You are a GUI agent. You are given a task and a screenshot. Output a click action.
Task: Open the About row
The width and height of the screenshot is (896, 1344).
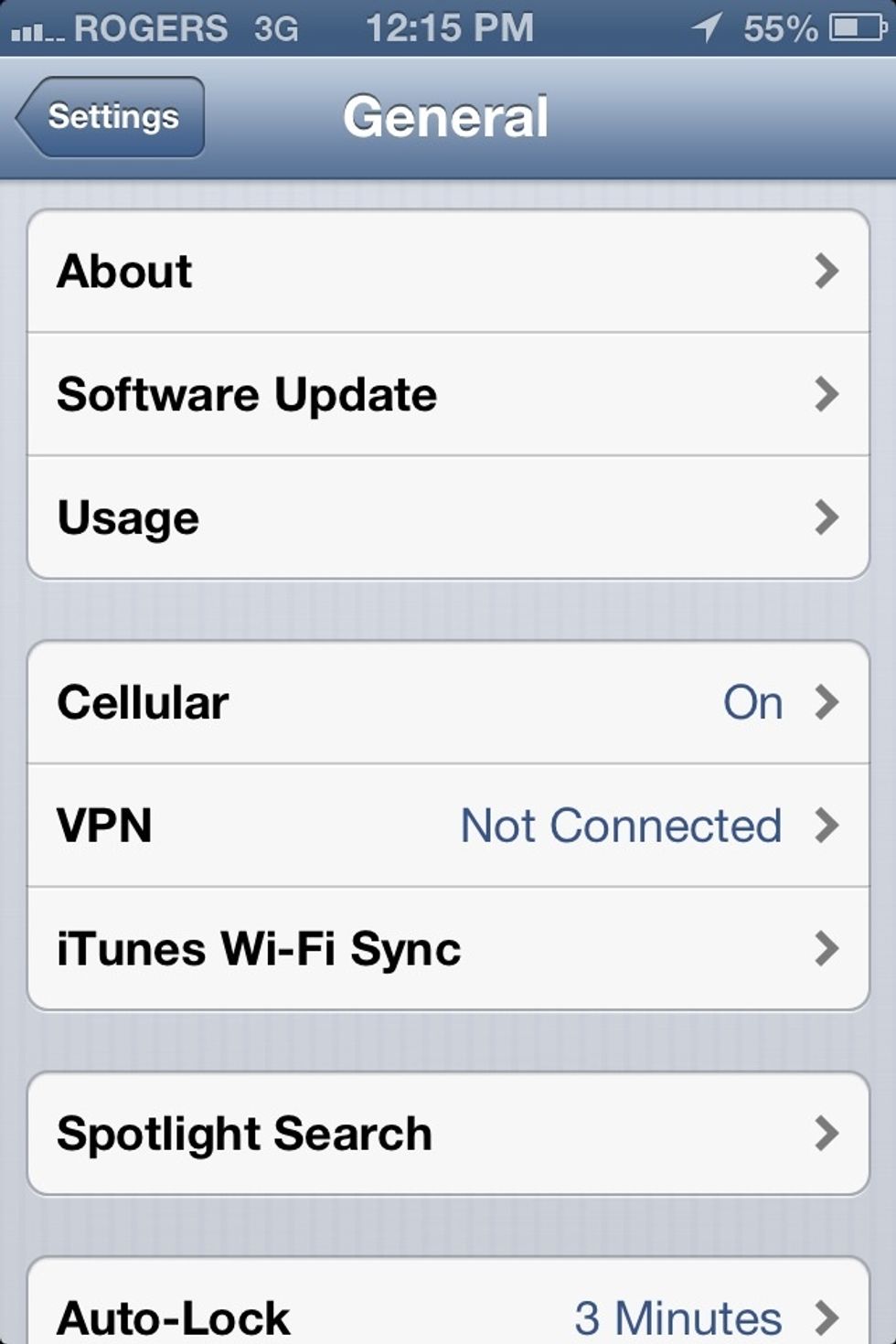pos(448,272)
